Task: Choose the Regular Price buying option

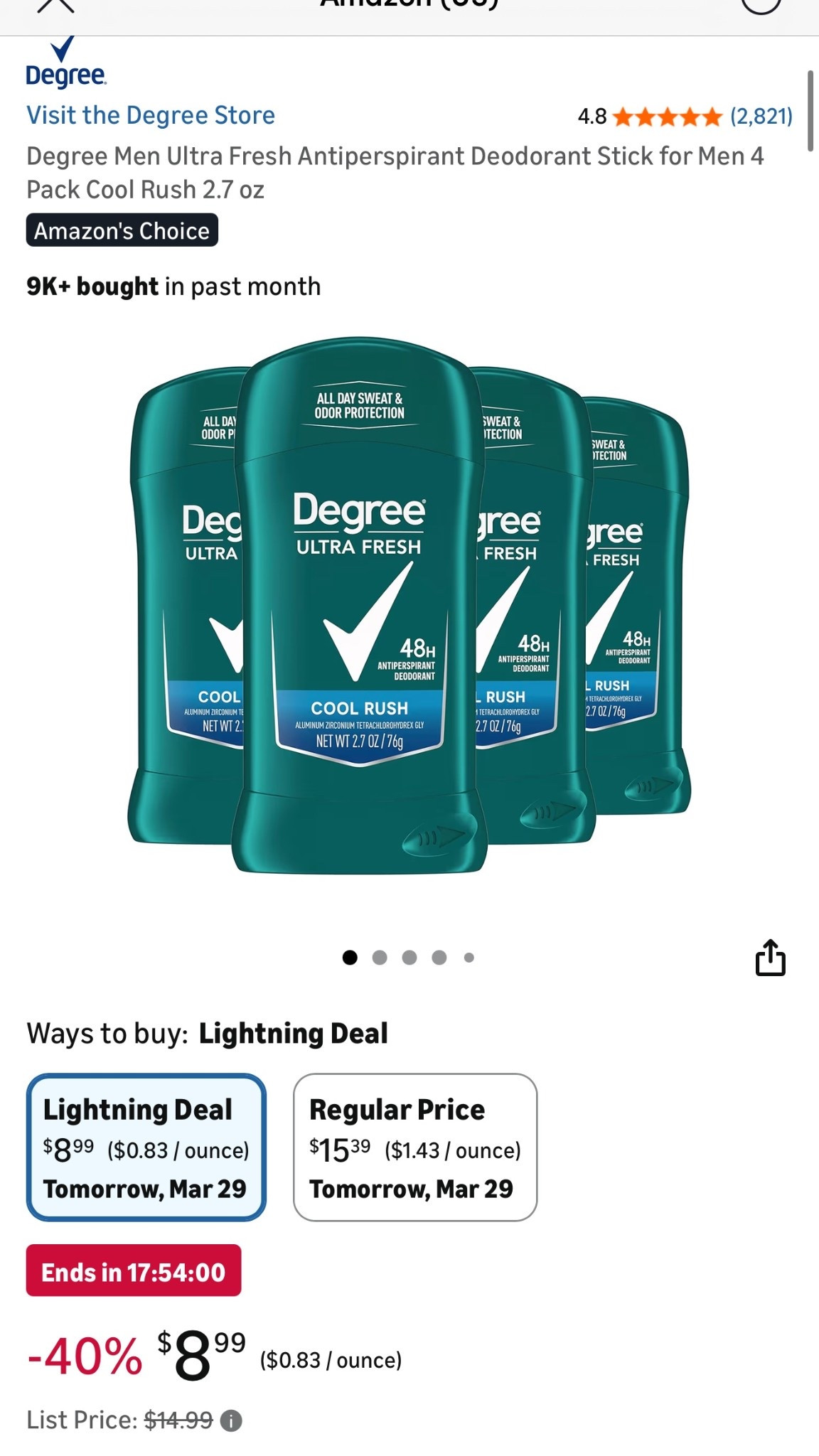Action: coord(415,1147)
